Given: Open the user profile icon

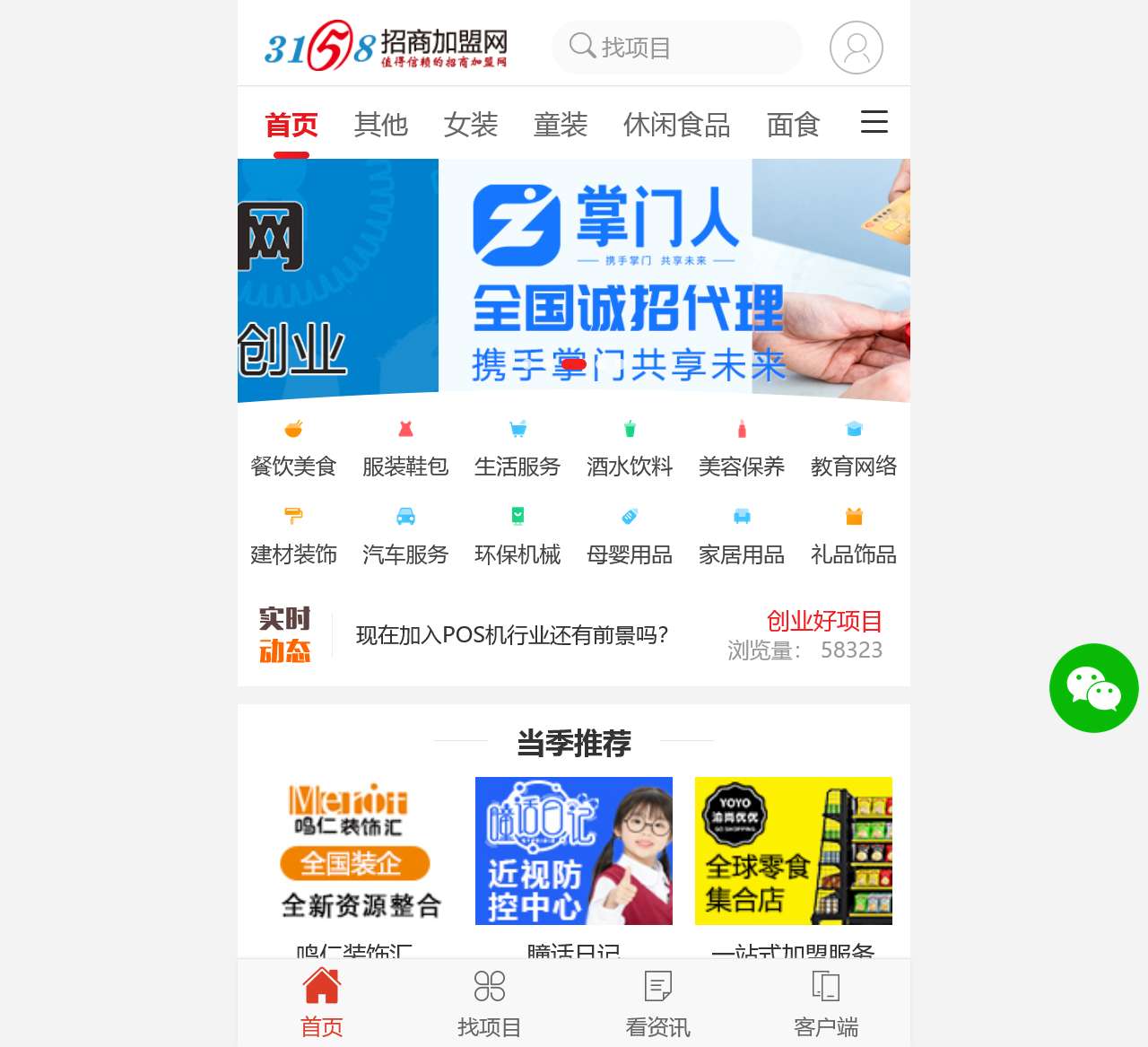Looking at the screenshot, I should click(856, 48).
